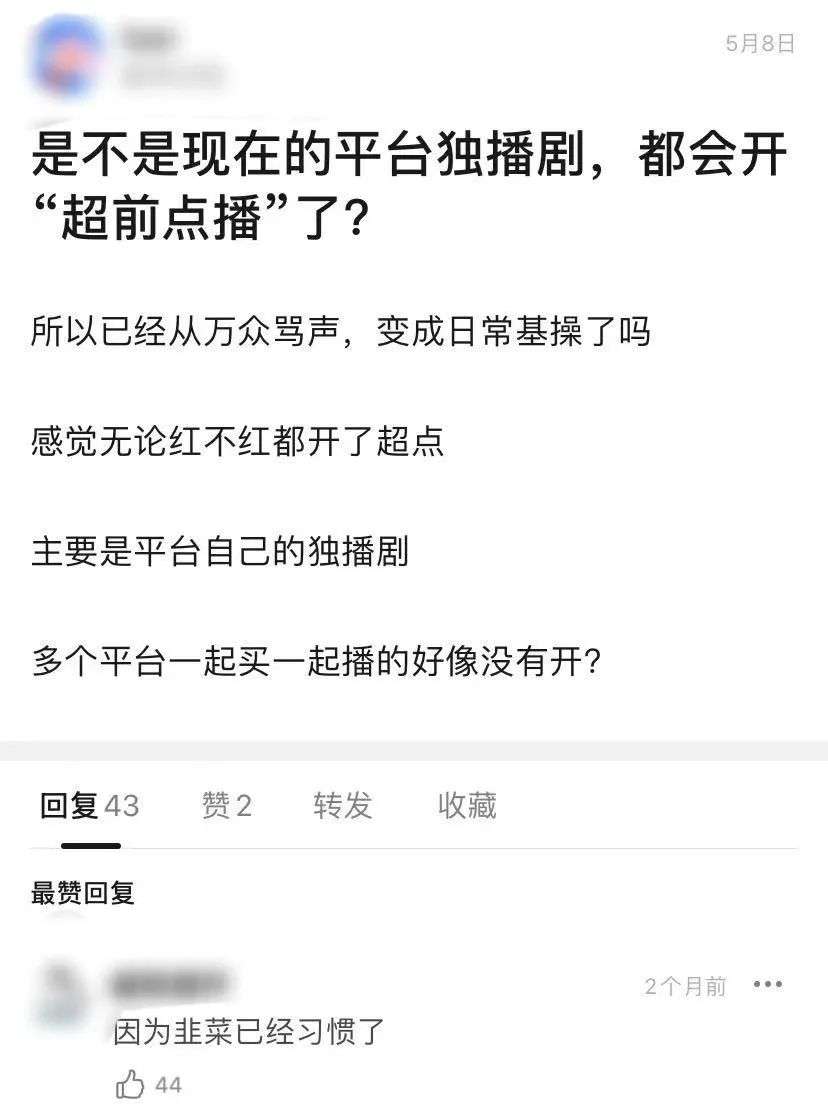Switch to the 赞 tab

226,806
